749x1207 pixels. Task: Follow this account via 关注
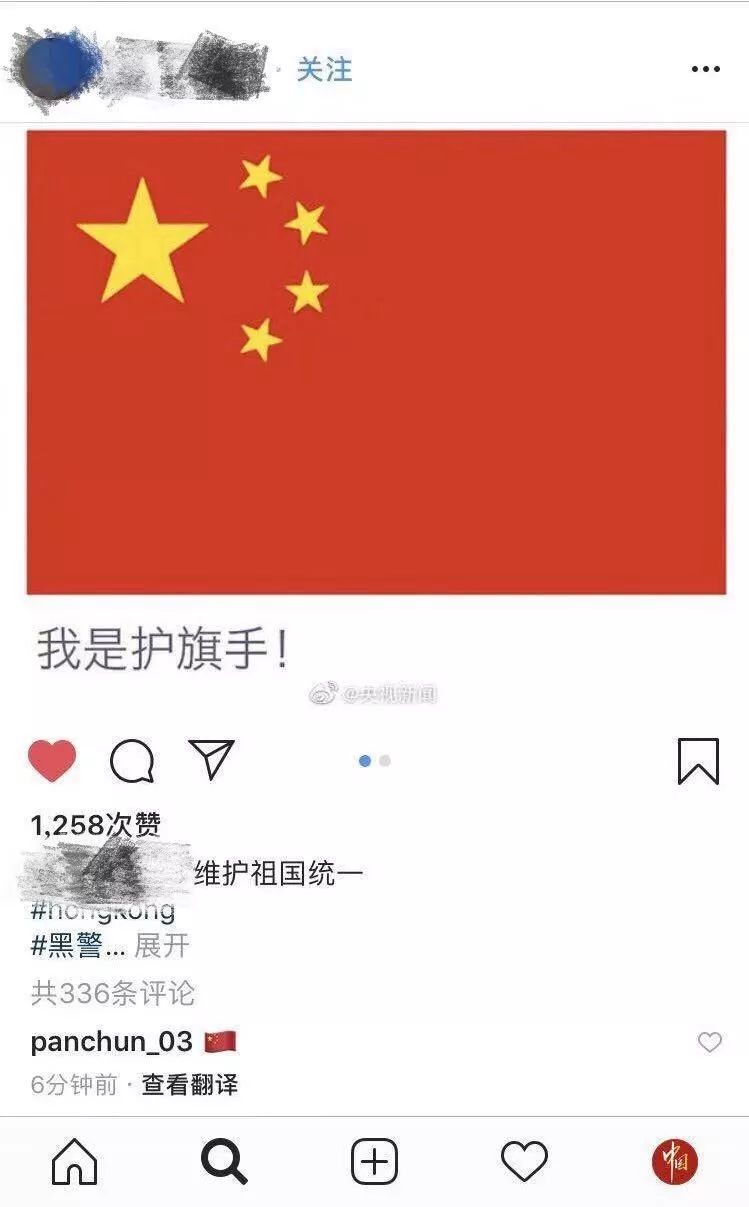coord(324,69)
